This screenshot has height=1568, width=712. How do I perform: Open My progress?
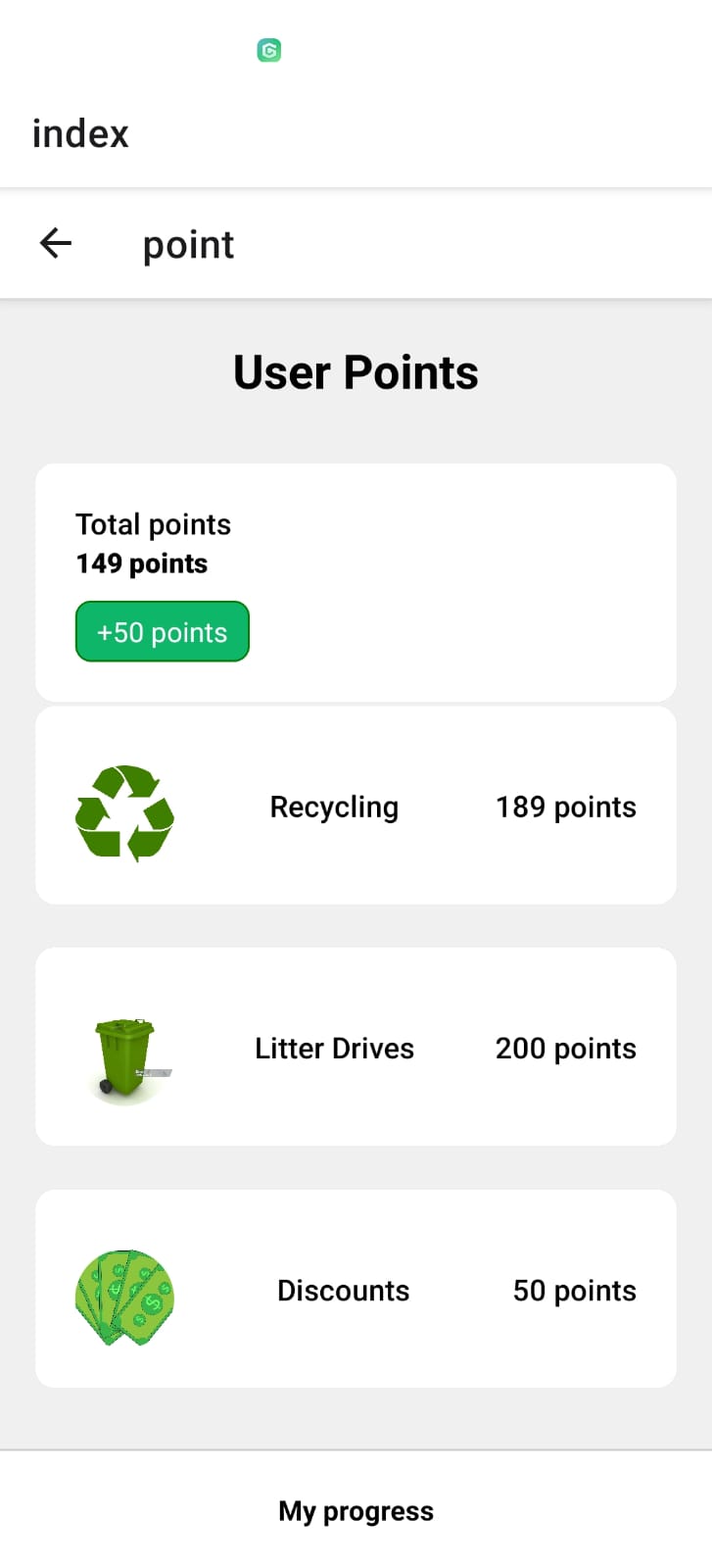[x=356, y=1510]
